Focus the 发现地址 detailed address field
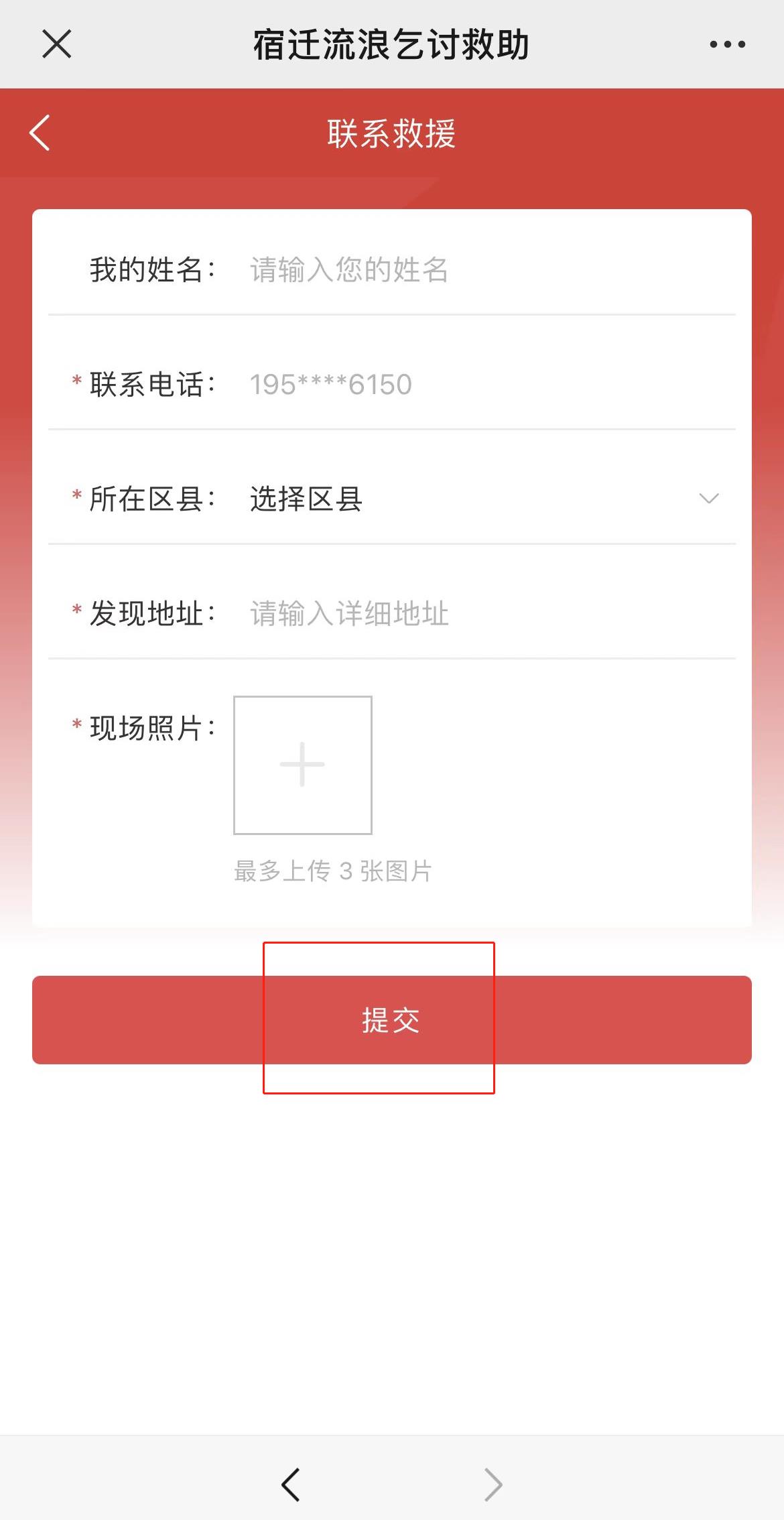The image size is (784, 1520). tap(469, 613)
